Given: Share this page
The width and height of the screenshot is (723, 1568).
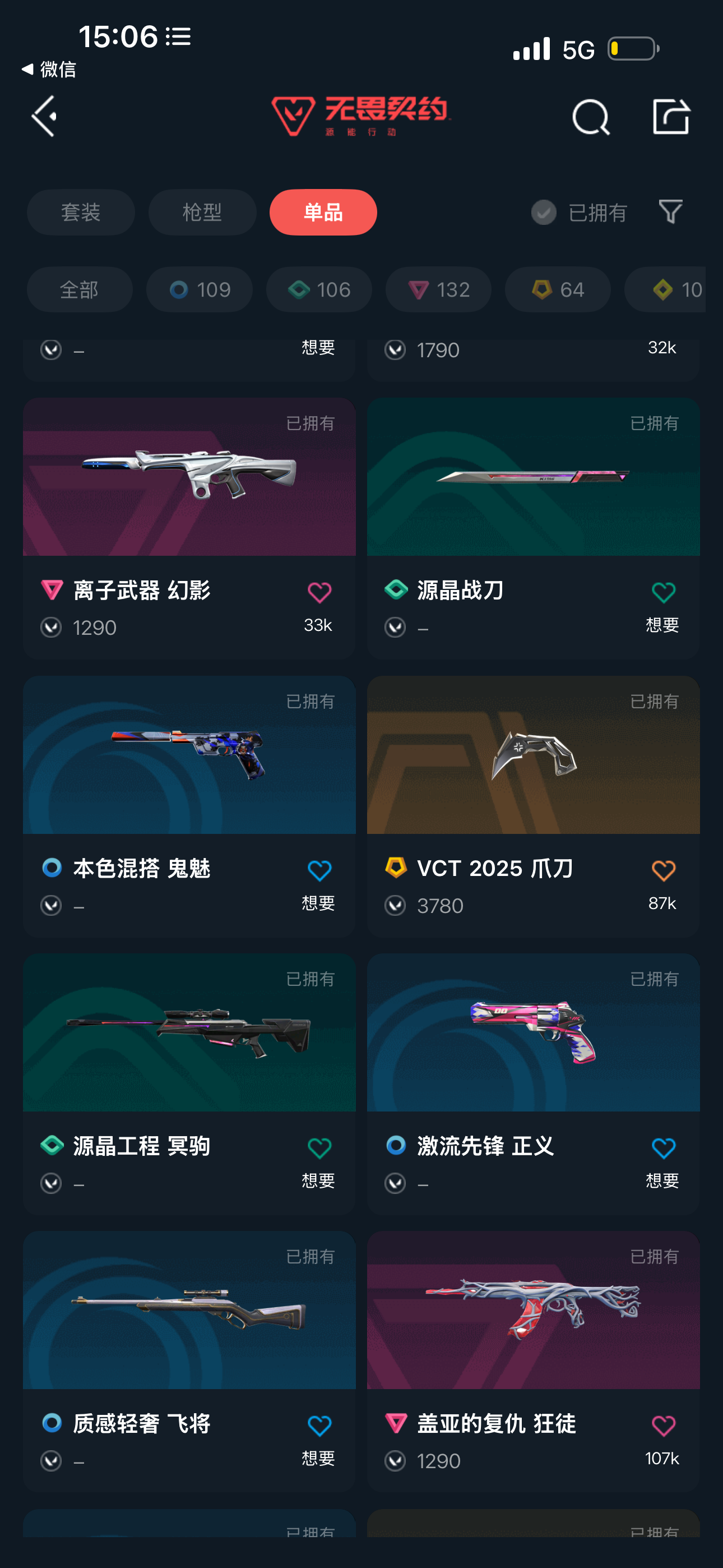Looking at the screenshot, I should tap(671, 116).
